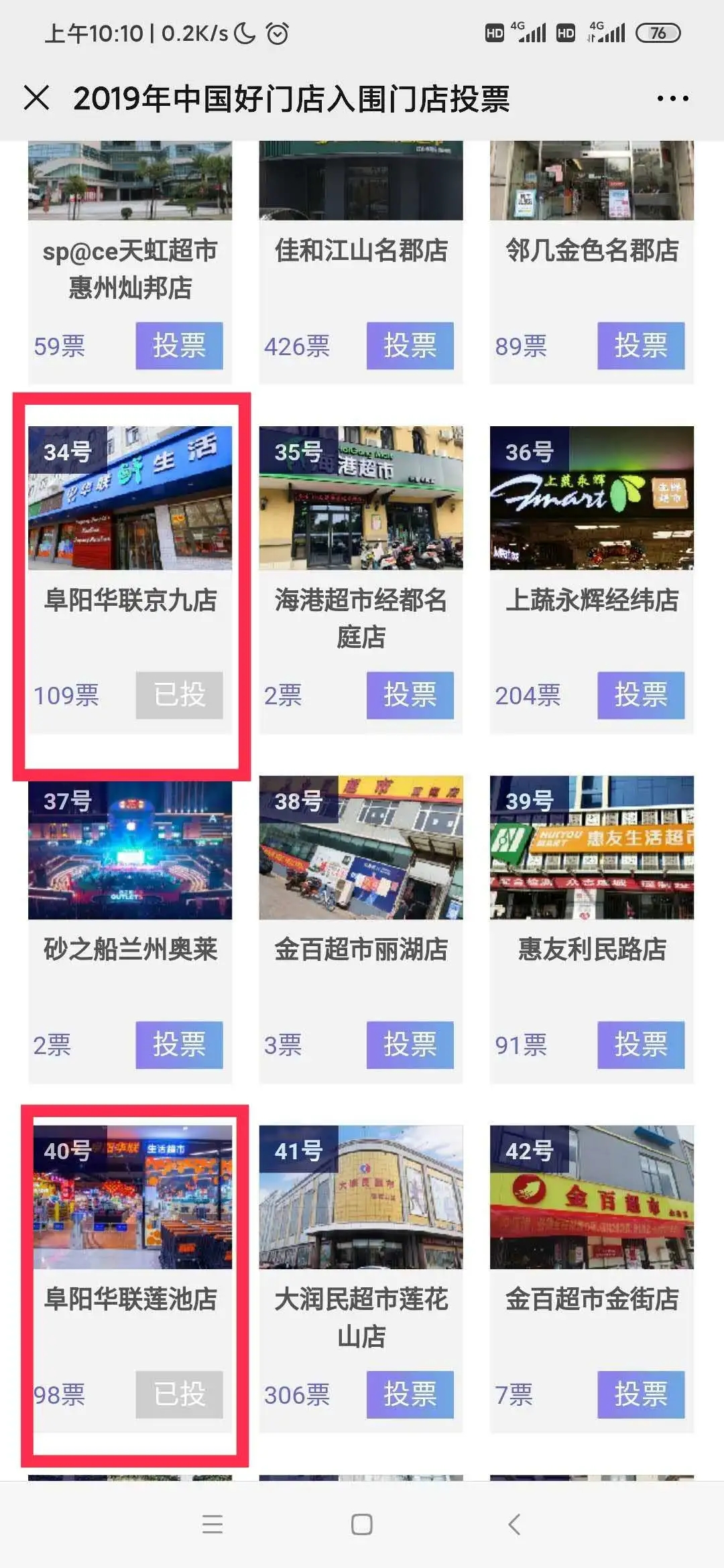724x1568 pixels.
Task: Cast a vote for 砂之船兰州奥莱
Action: point(179,1045)
